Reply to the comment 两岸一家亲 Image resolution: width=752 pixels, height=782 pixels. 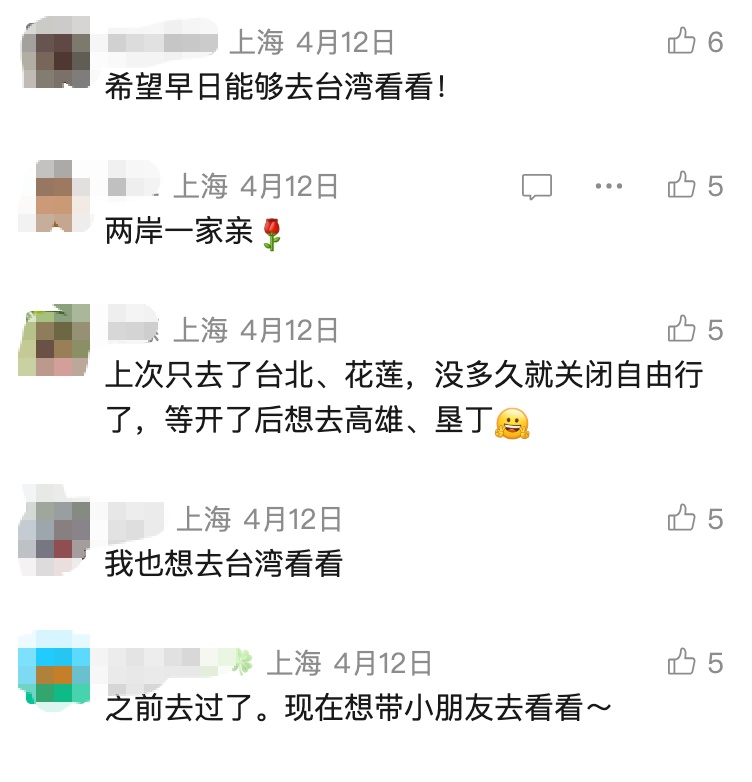click(537, 185)
